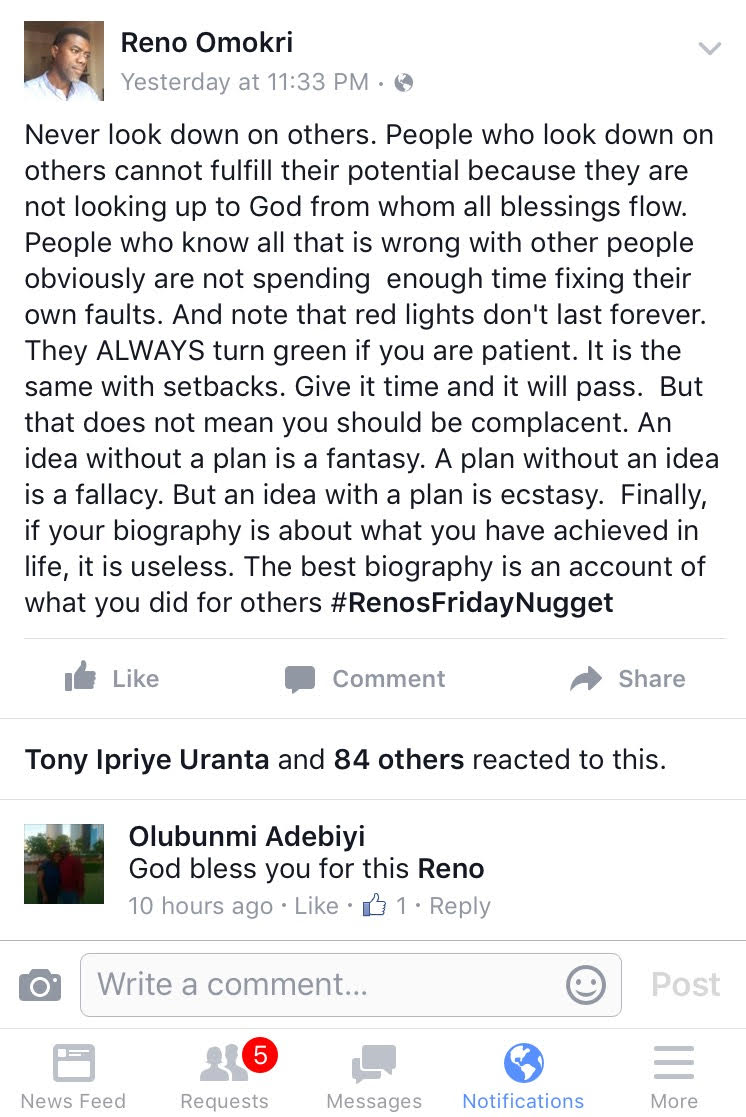The height and width of the screenshot is (1117, 746).
Task: Go to the Messages tab
Action: point(373,1075)
